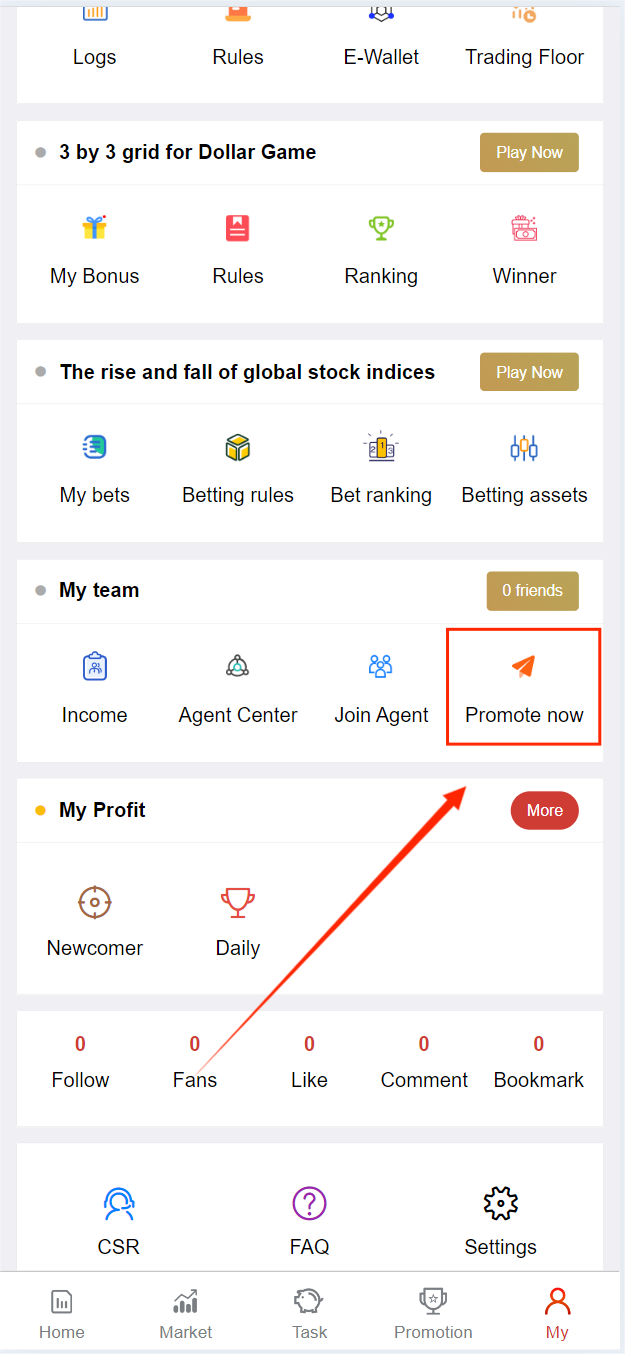Open Settings

click(x=500, y=1220)
